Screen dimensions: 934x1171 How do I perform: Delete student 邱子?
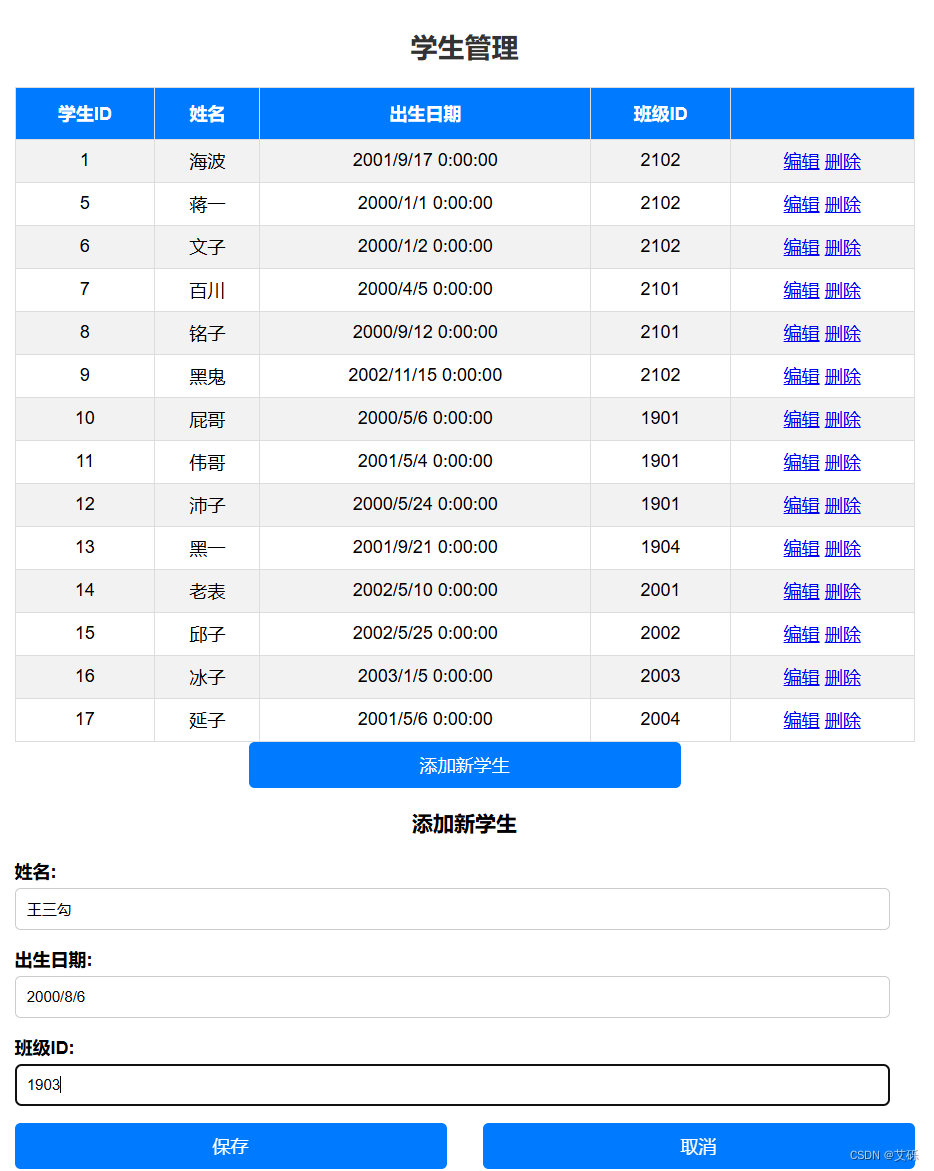coord(843,635)
